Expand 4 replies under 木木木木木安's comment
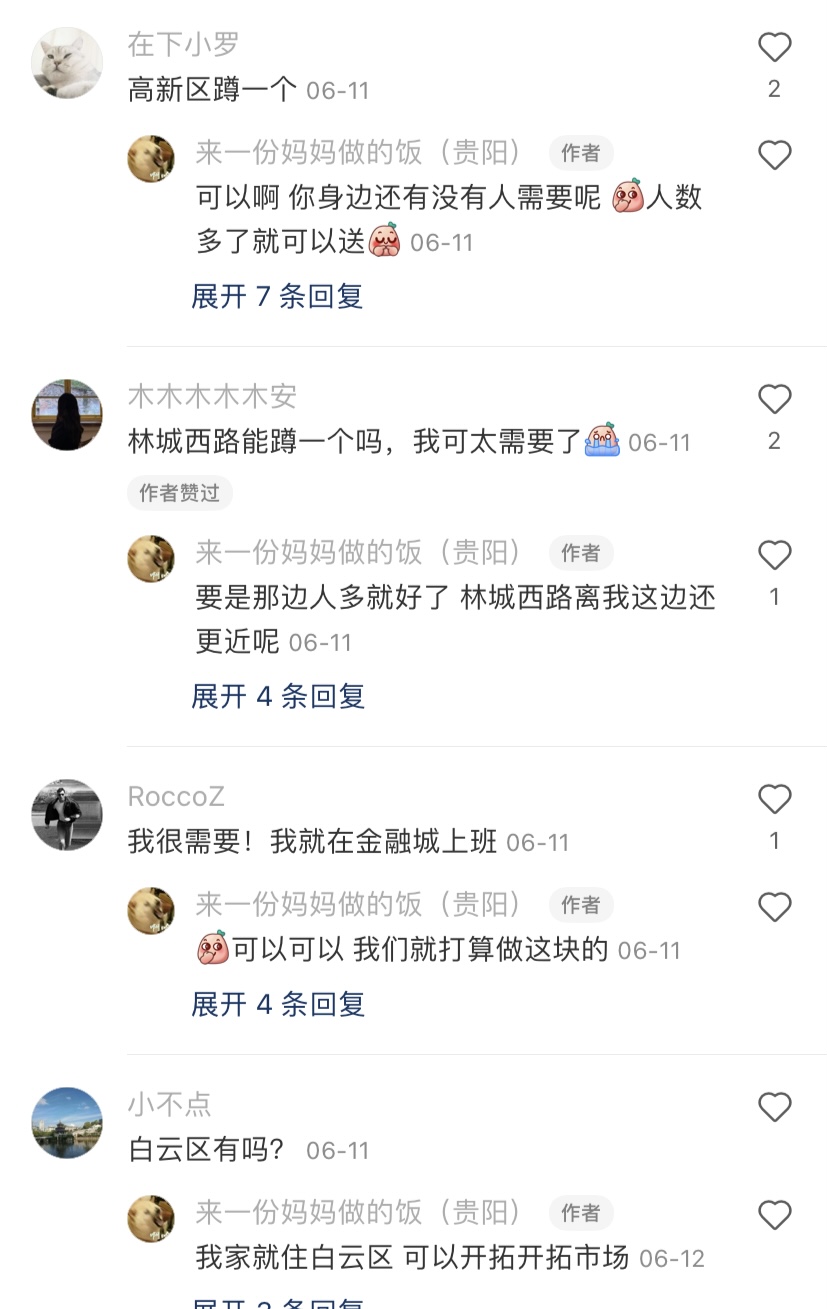 (277, 696)
